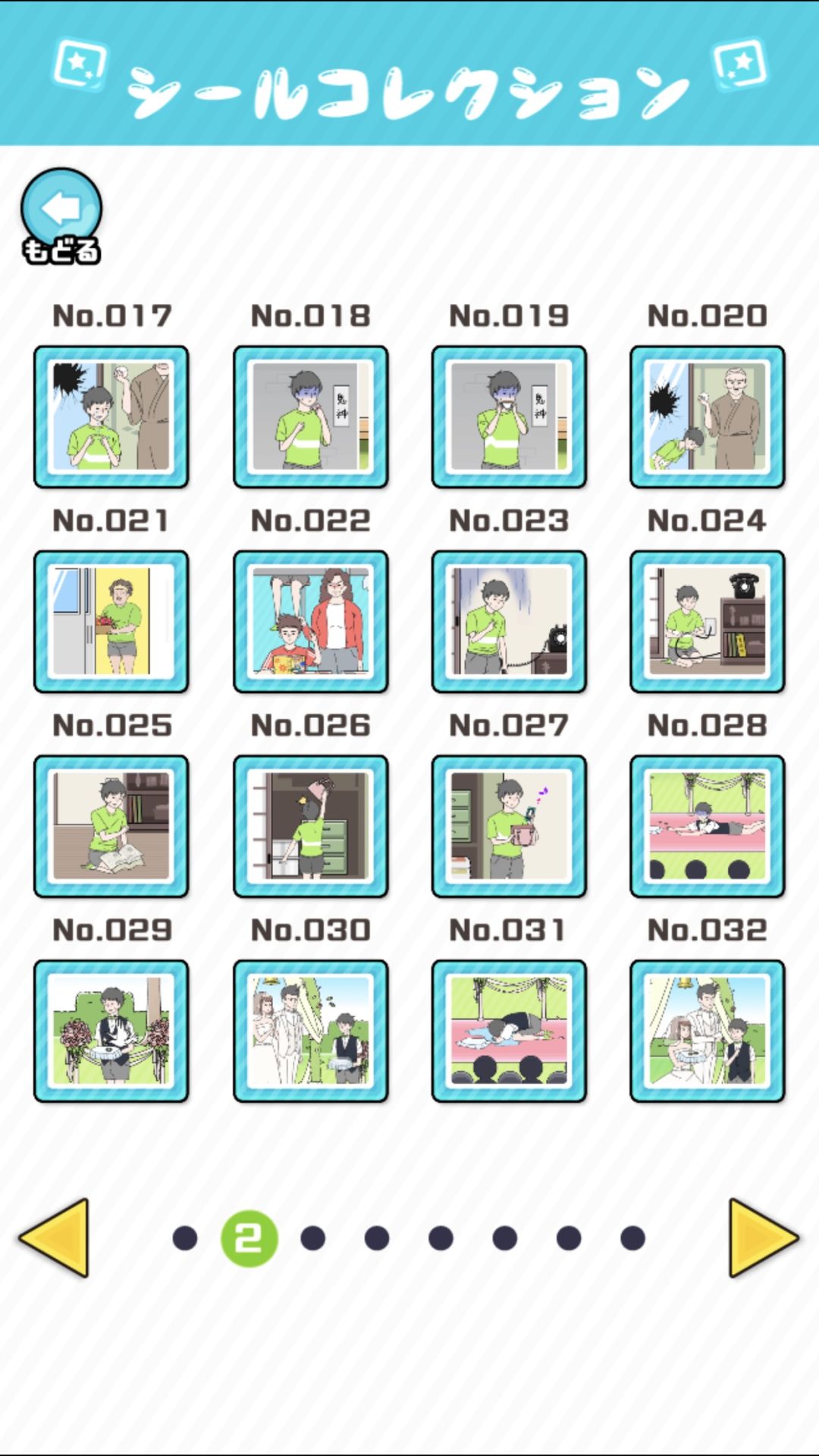Image resolution: width=819 pixels, height=1456 pixels.
Task: Tap sticker No.025 reading on floor
Action: tap(111, 825)
